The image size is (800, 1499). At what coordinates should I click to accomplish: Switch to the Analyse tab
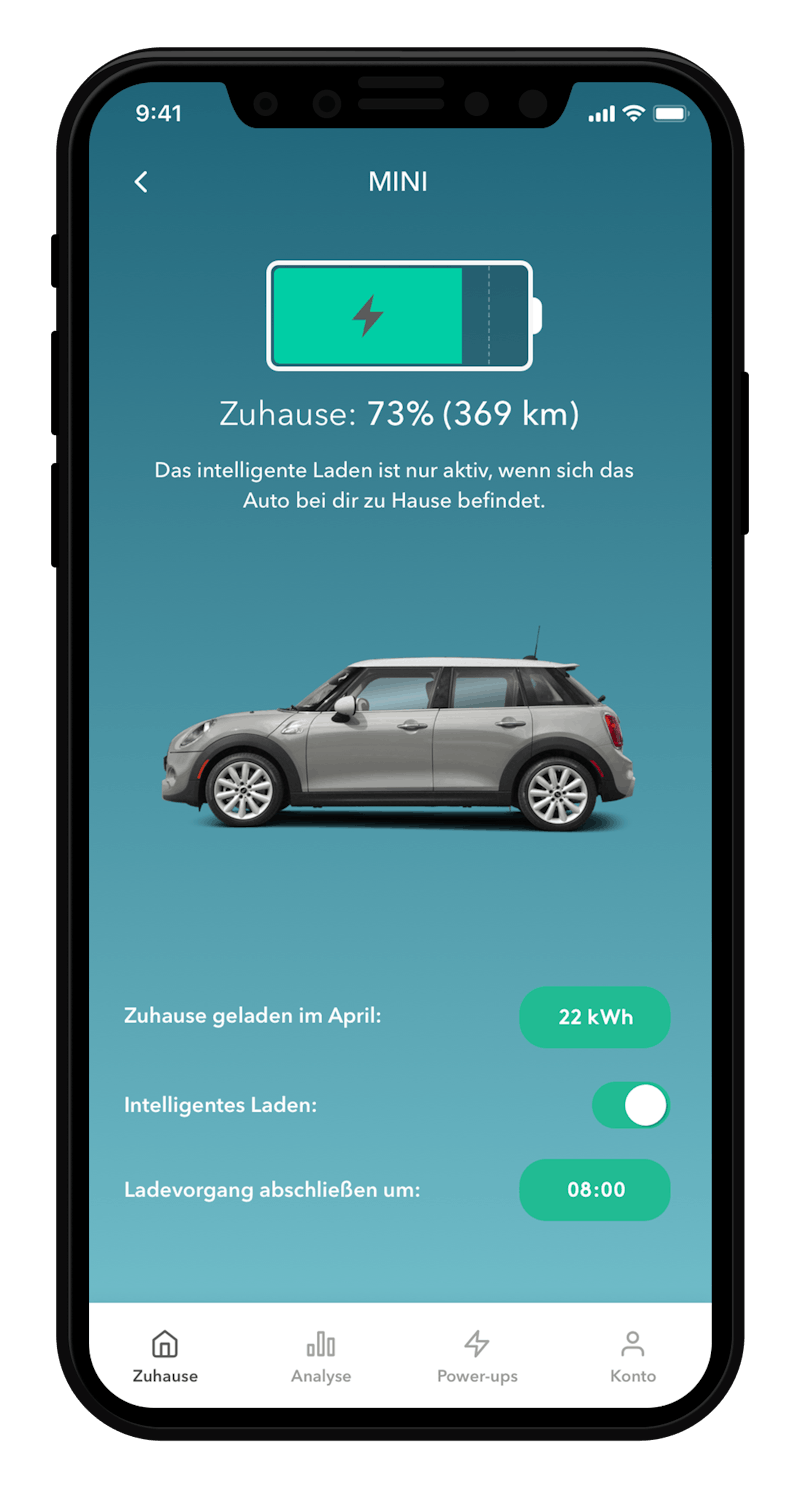coord(321,1356)
